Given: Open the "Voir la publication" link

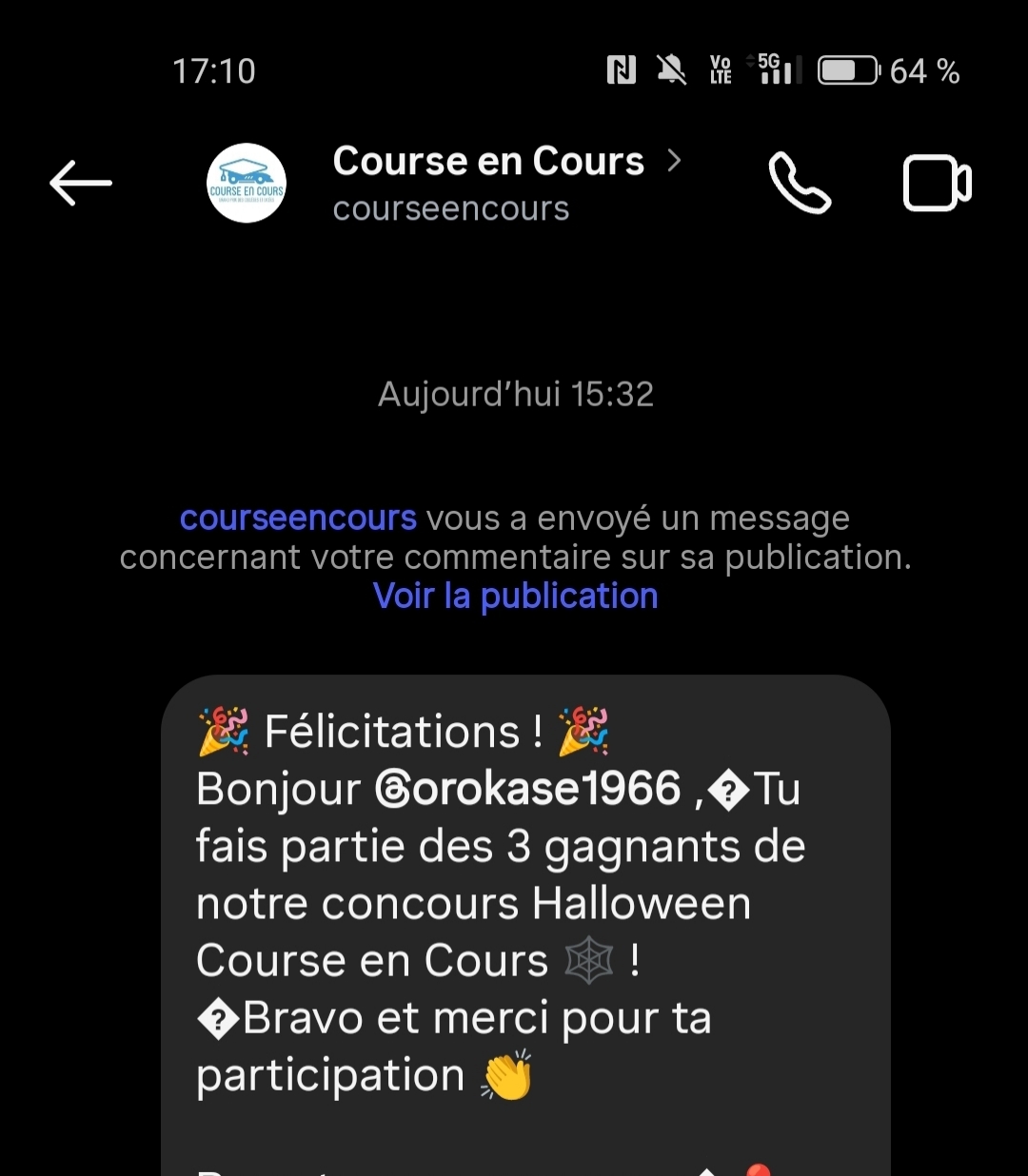Looking at the screenshot, I should pyautogui.click(x=515, y=597).
